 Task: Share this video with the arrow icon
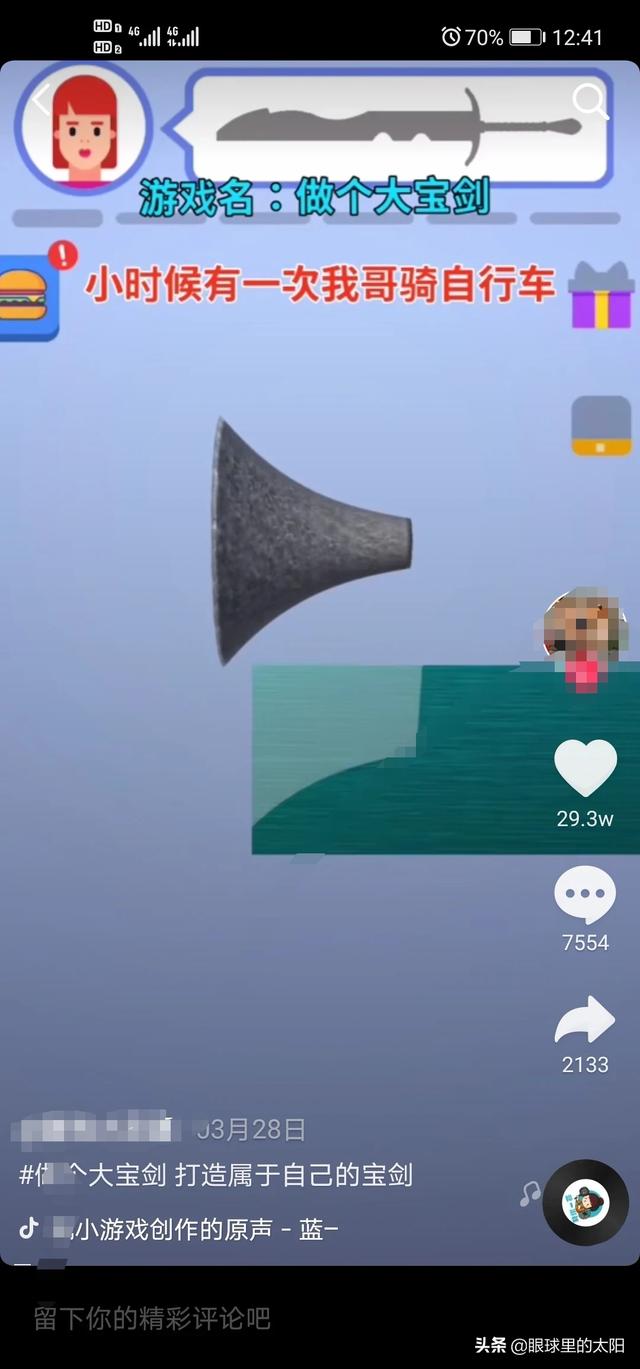tap(585, 1021)
